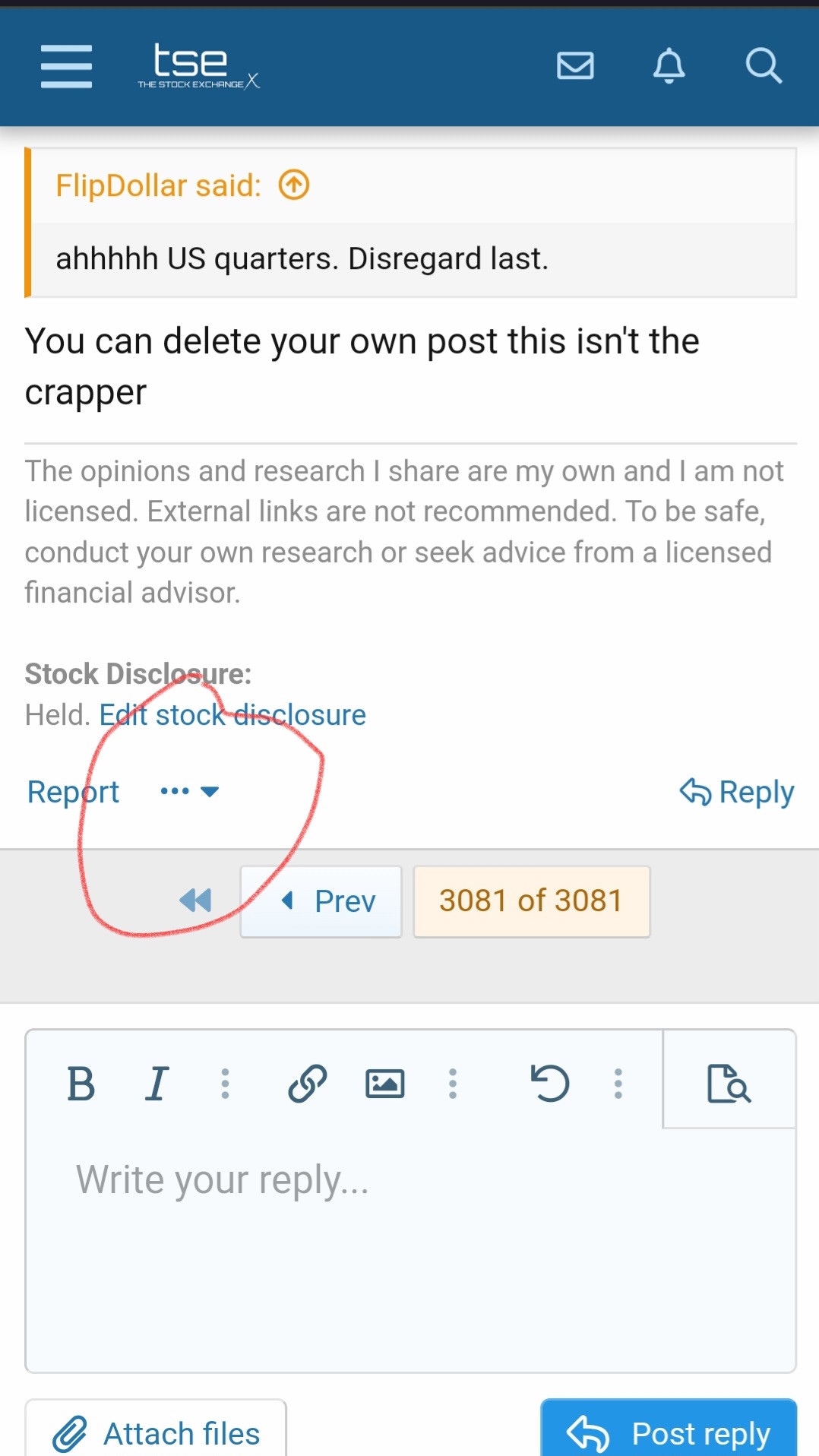Image resolution: width=819 pixels, height=1456 pixels.
Task: Expand the three-dot post options dropdown
Action: tap(189, 792)
